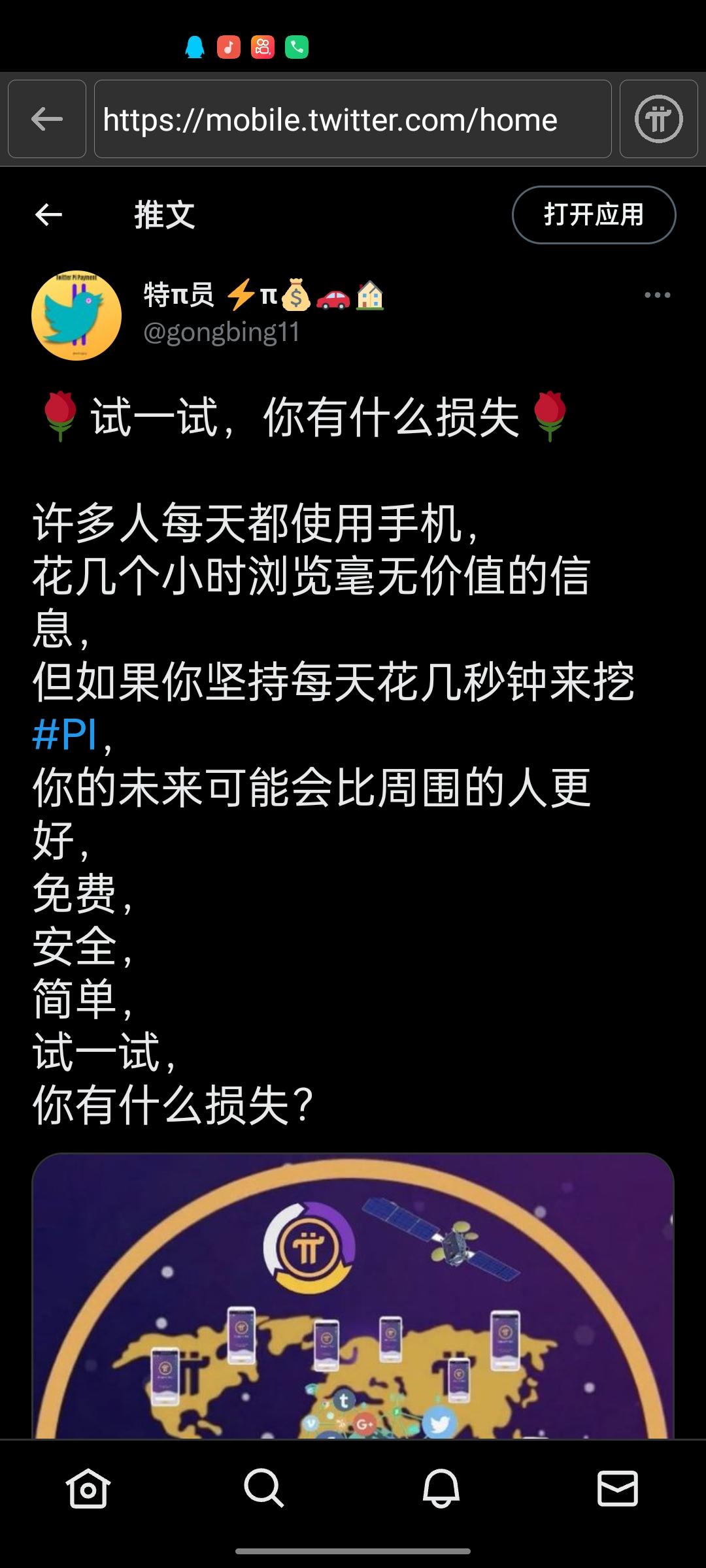Tap the browser back arrow button
Image resolution: width=706 pixels, height=1568 pixels.
pos(47,119)
